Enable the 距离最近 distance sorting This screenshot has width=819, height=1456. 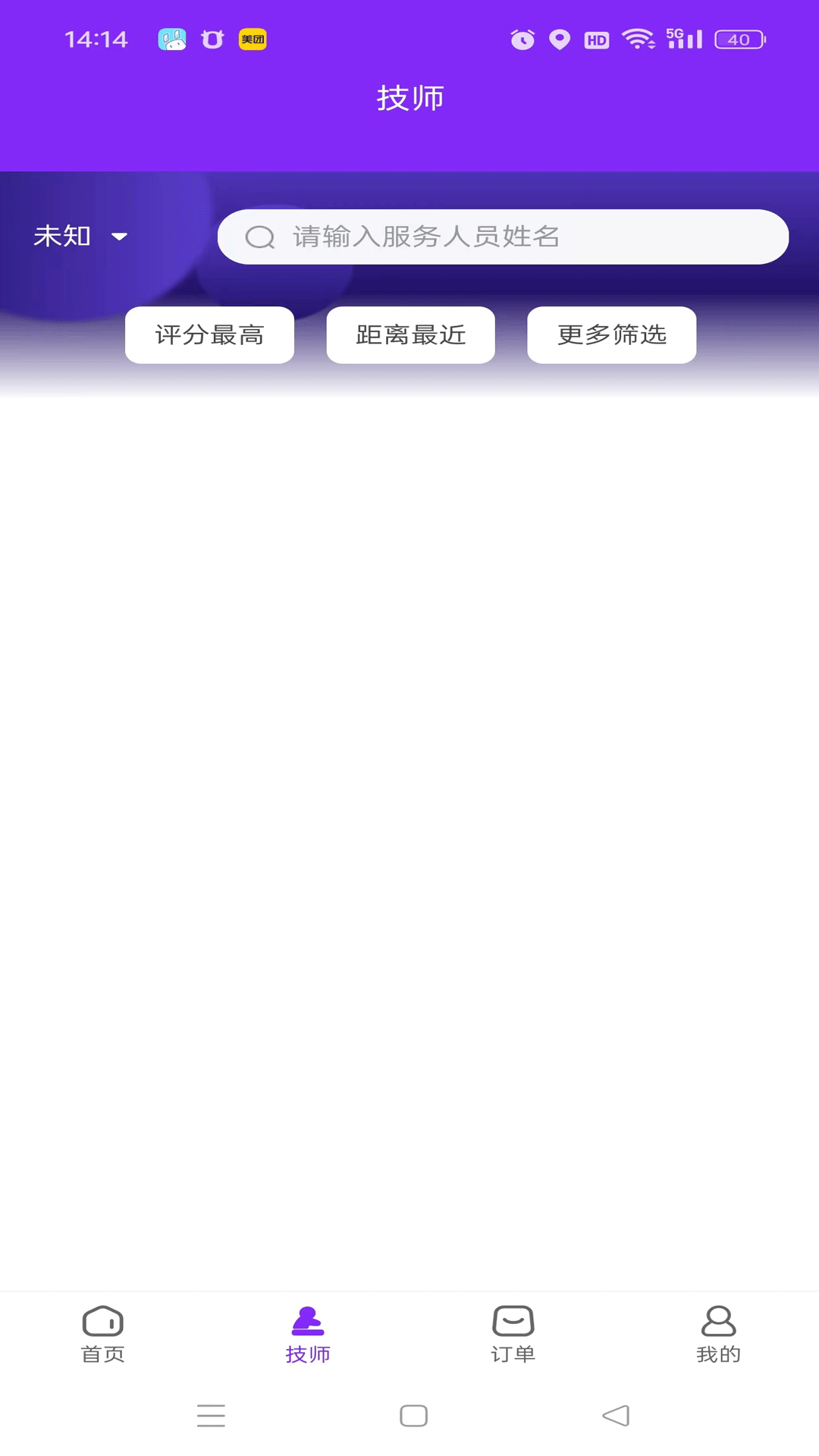[409, 334]
